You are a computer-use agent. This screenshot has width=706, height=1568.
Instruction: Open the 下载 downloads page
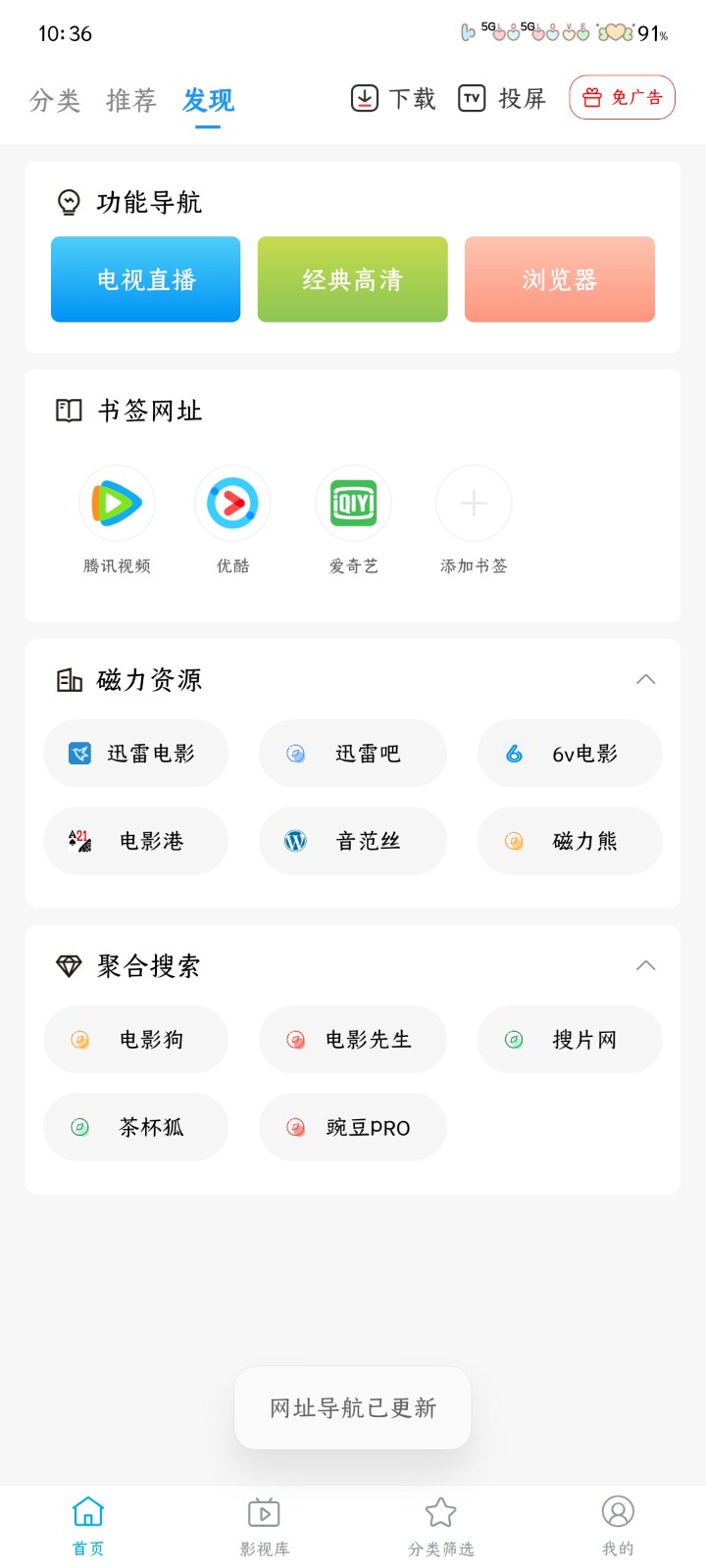click(393, 99)
